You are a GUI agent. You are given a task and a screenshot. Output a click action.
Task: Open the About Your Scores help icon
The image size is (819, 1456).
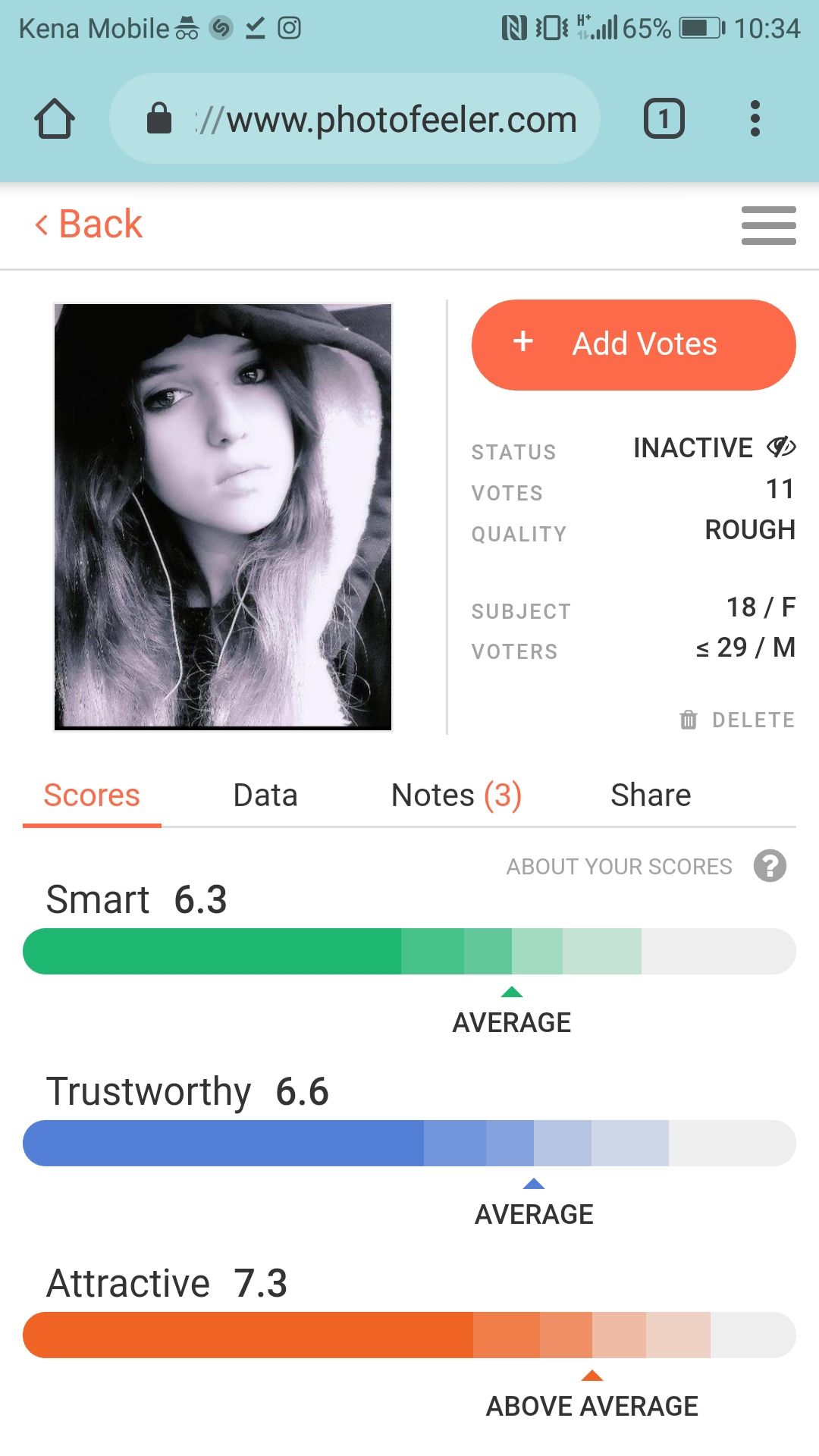[x=770, y=866]
